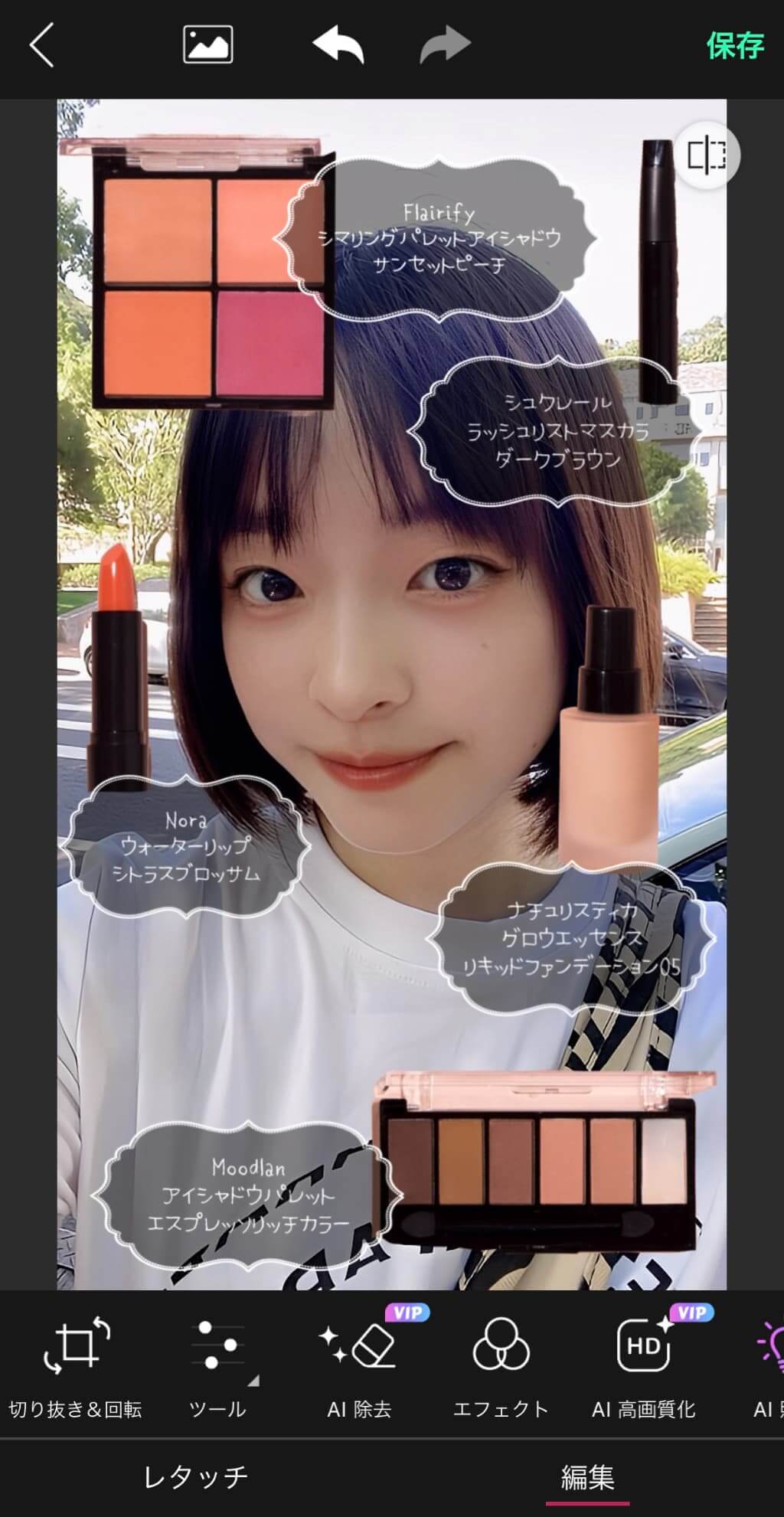Open the ツール adjustments menu
Screen dimensions: 784x1517
217,1365
